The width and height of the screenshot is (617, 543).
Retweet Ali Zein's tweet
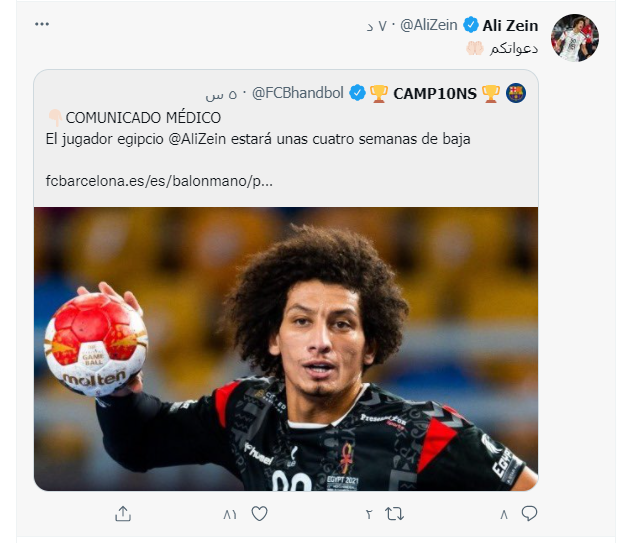point(394,513)
